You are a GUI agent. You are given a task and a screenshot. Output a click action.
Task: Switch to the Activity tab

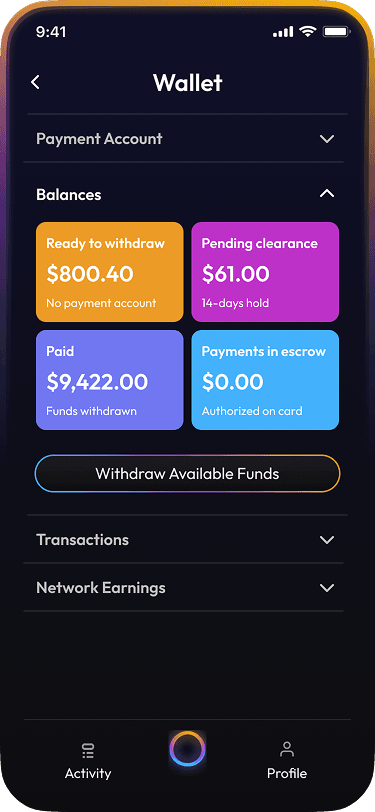pos(88,761)
